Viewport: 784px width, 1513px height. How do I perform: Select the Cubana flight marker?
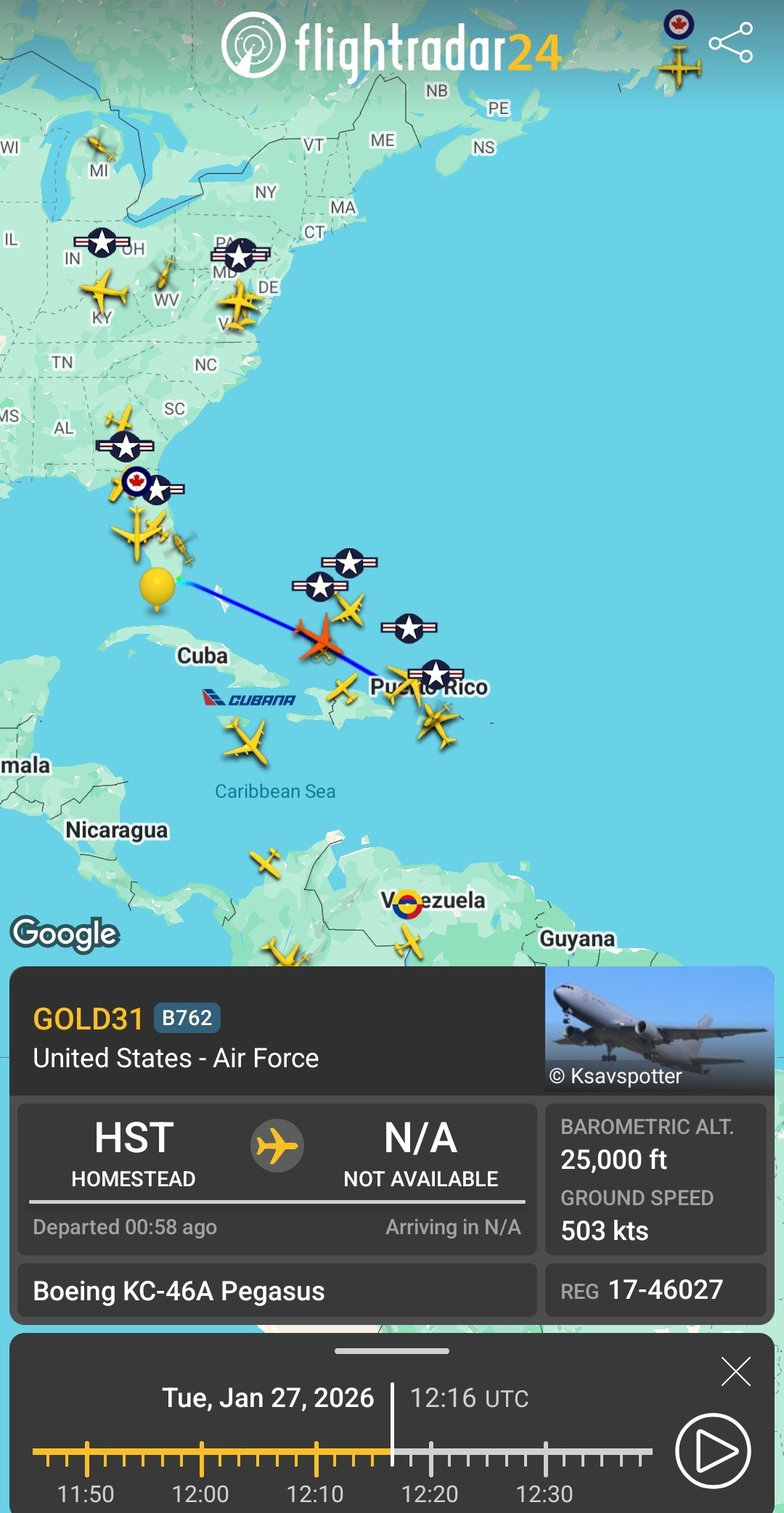(248, 698)
